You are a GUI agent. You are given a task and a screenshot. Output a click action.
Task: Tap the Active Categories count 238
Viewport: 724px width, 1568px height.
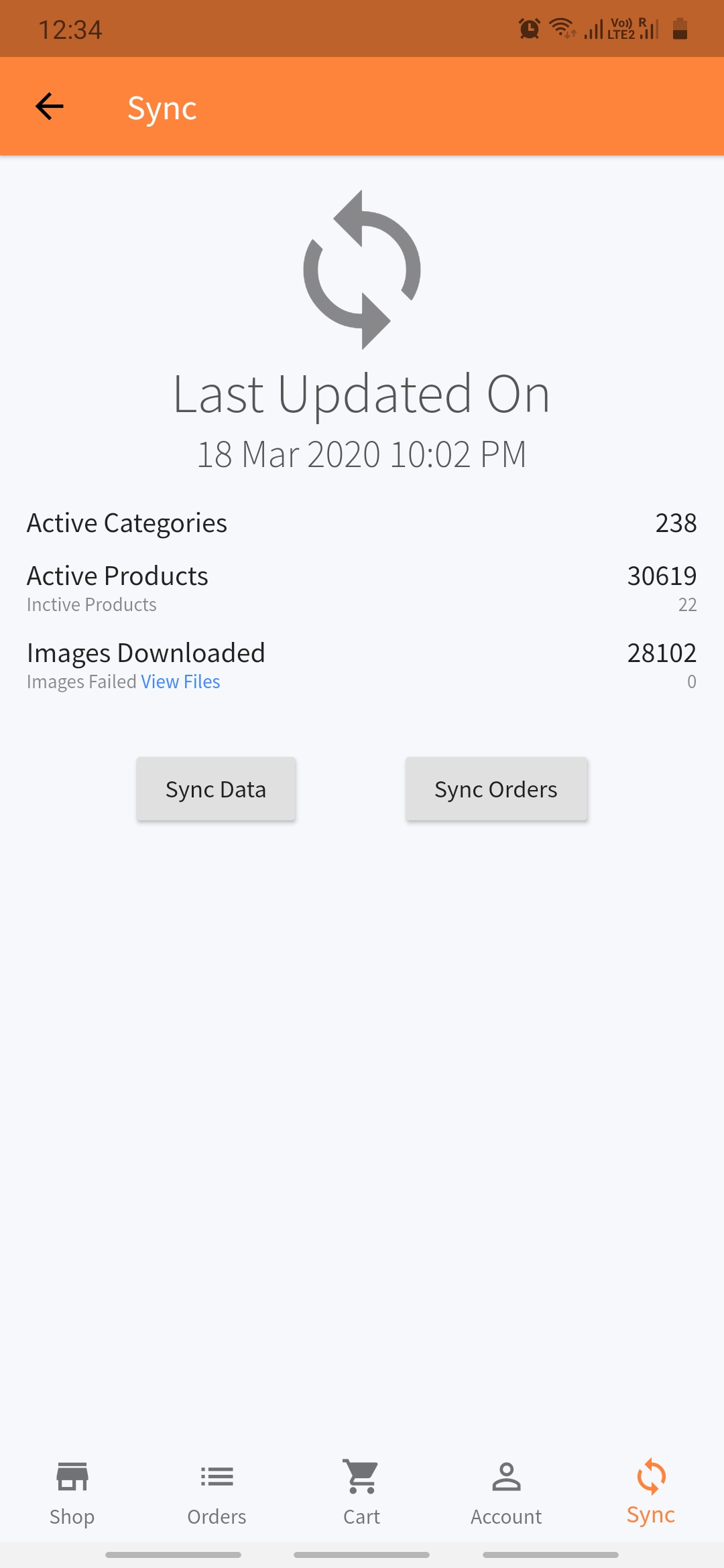pos(676,523)
